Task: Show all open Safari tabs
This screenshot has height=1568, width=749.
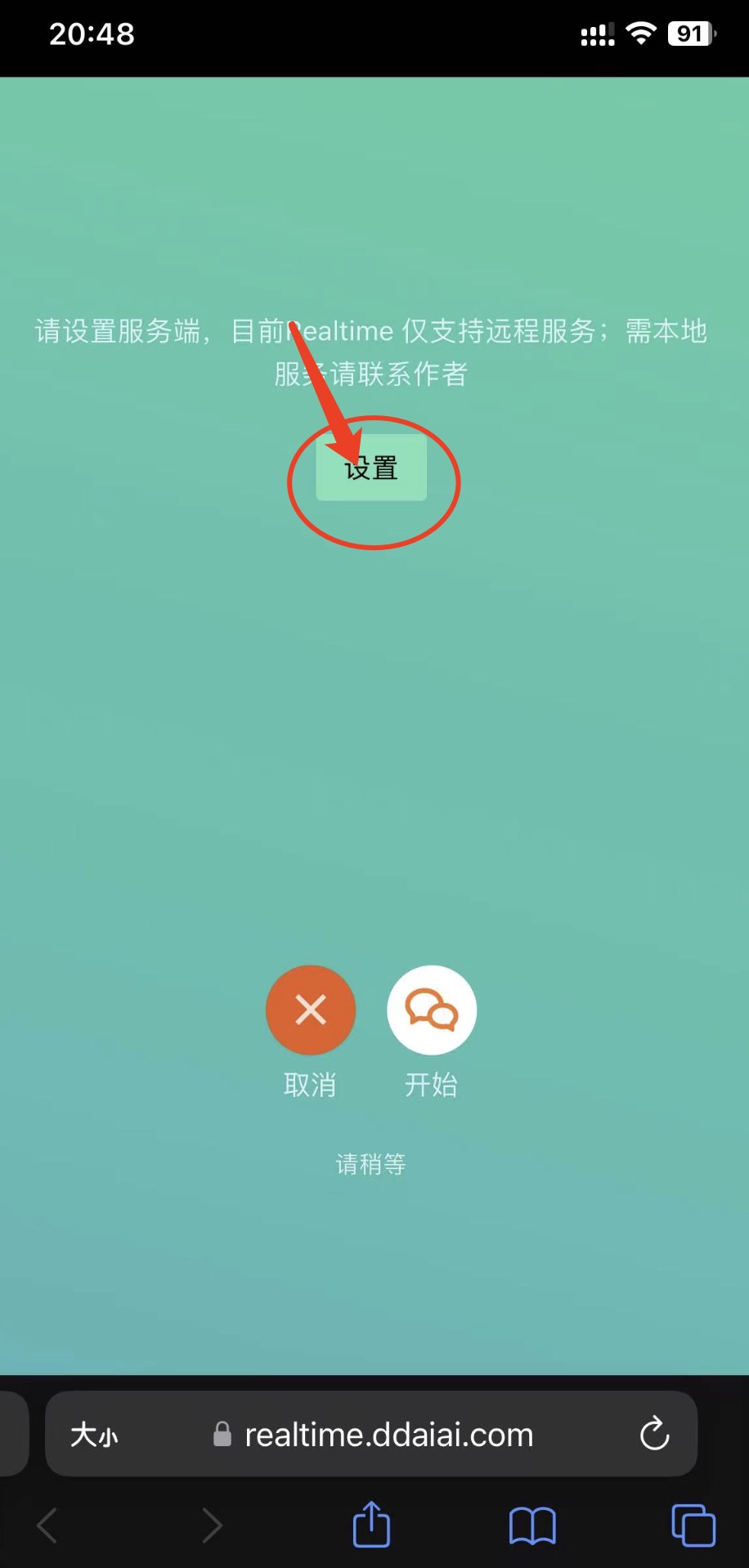Action: tap(693, 1525)
